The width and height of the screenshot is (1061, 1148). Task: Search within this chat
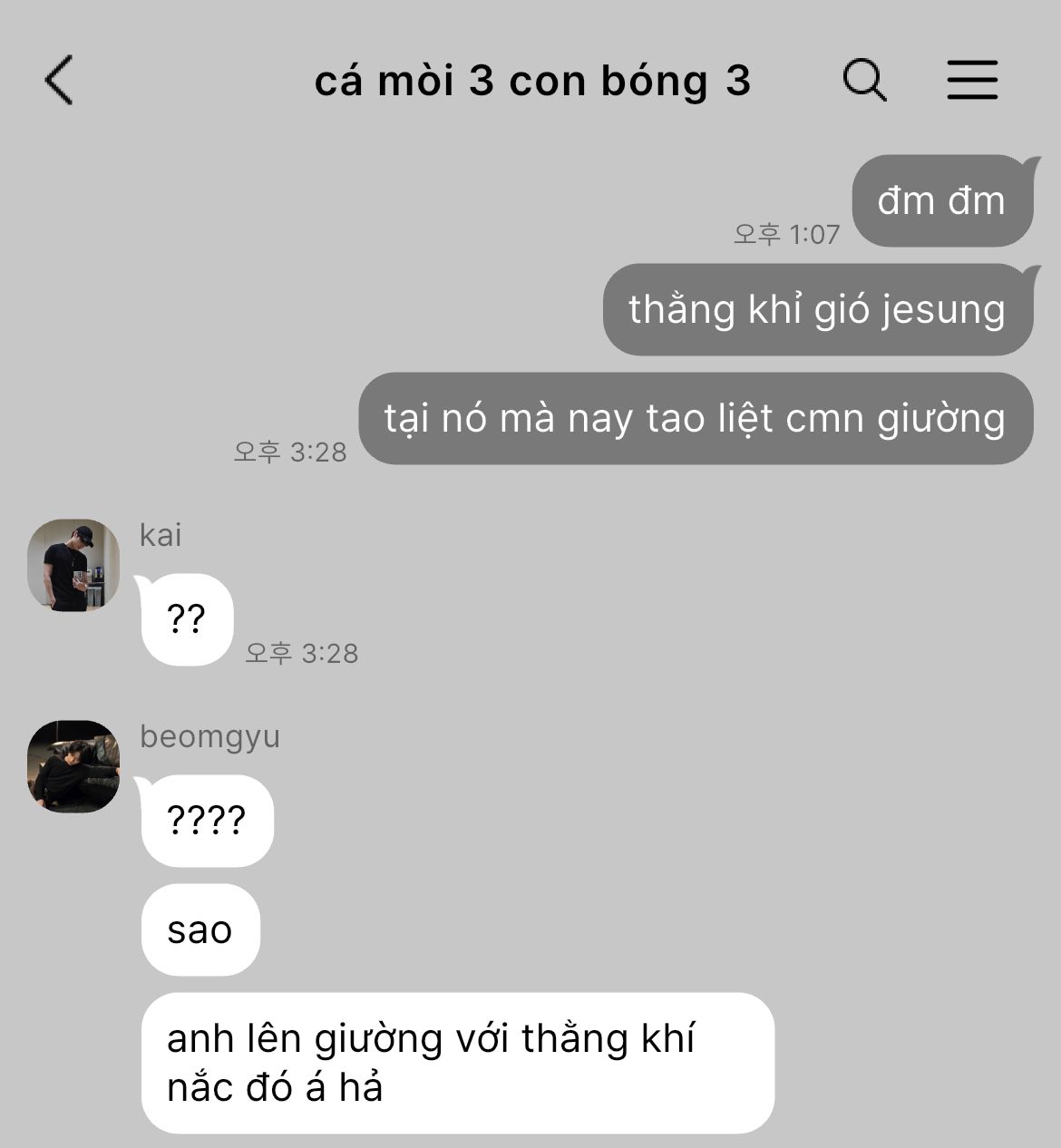[864, 80]
